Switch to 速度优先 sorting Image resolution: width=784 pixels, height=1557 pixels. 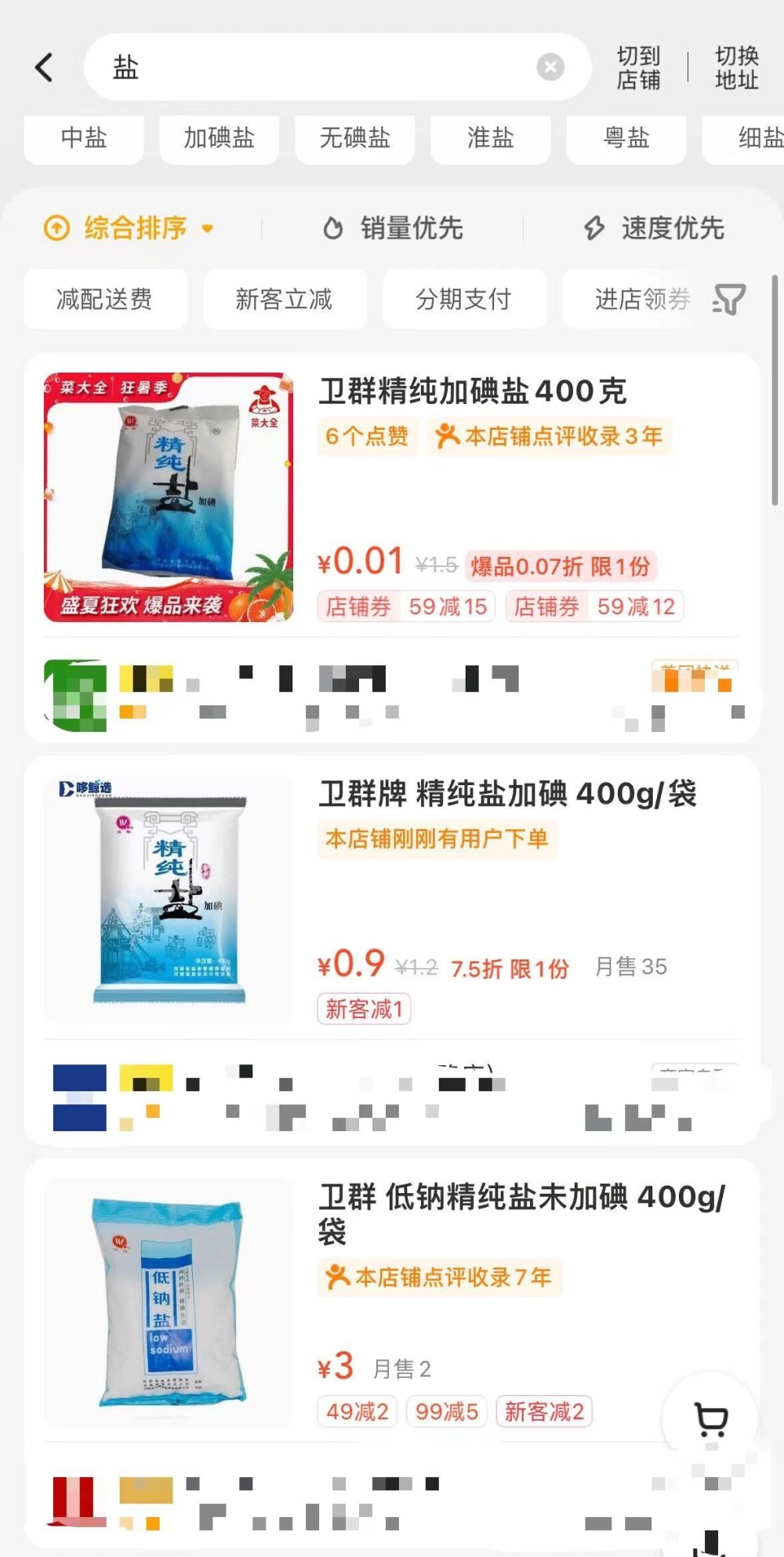[670, 228]
